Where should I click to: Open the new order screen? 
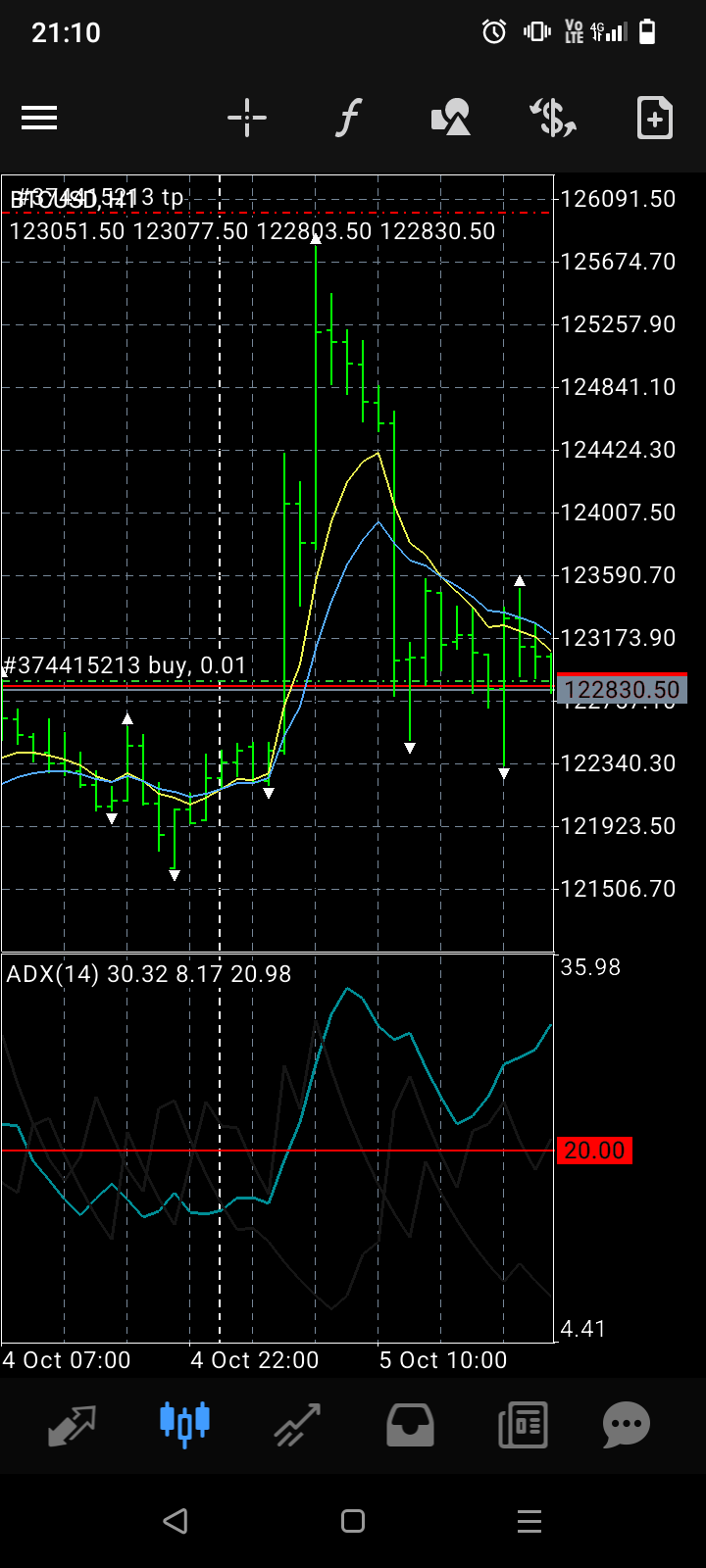[552, 118]
